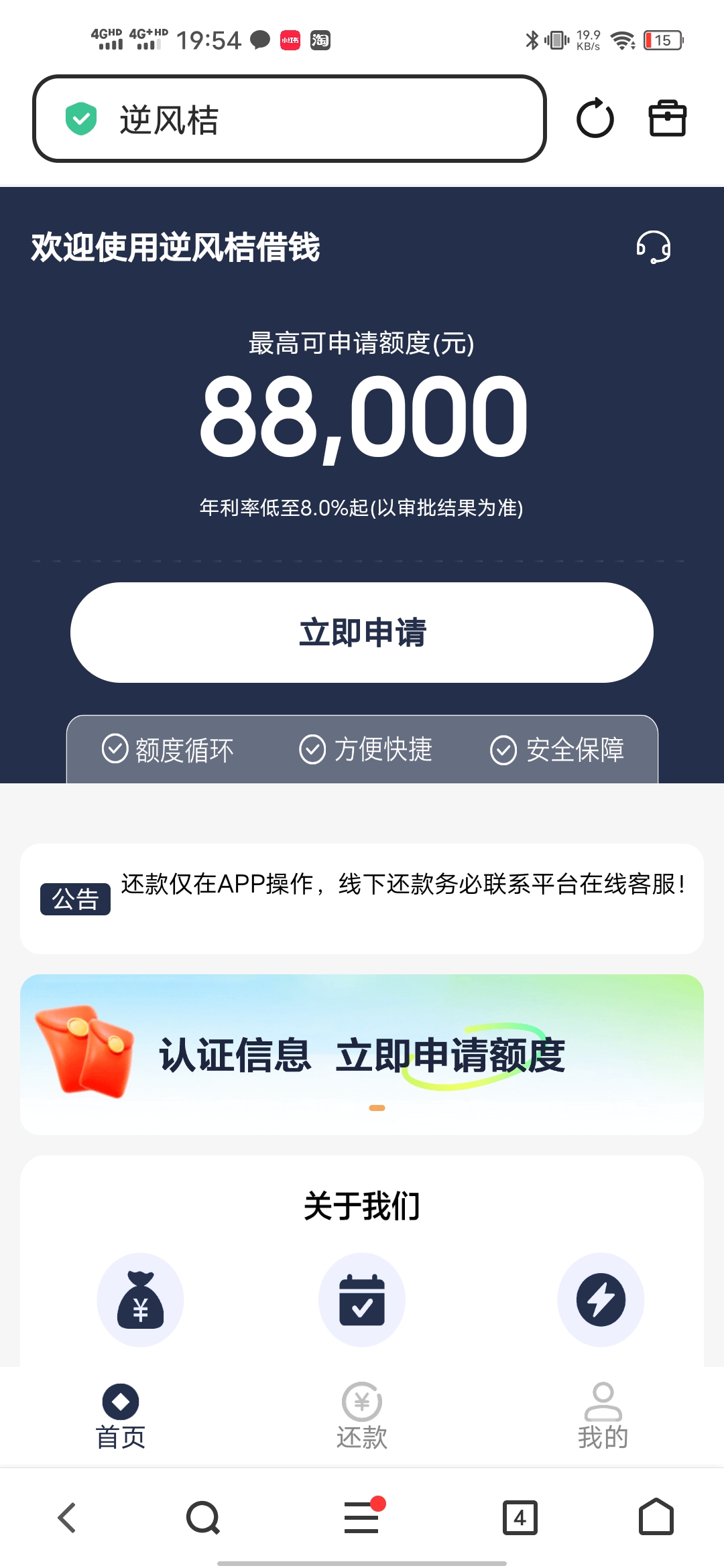The height and width of the screenshot is (1568, 724).
Task: Open the browser toolbox icon
Action: tap(667, 119)
